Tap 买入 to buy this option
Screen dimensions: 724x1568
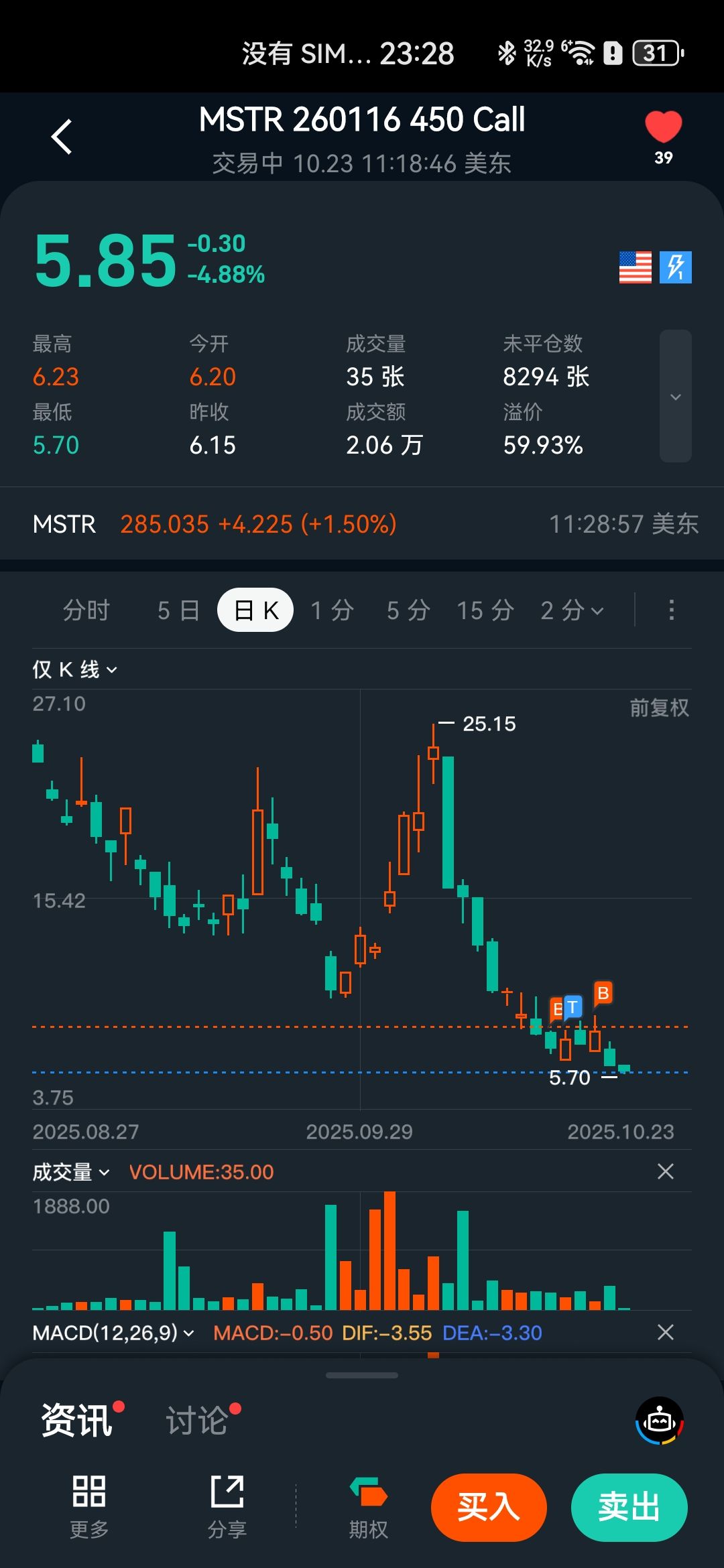pyautogui.click(x=489, y=1508)
